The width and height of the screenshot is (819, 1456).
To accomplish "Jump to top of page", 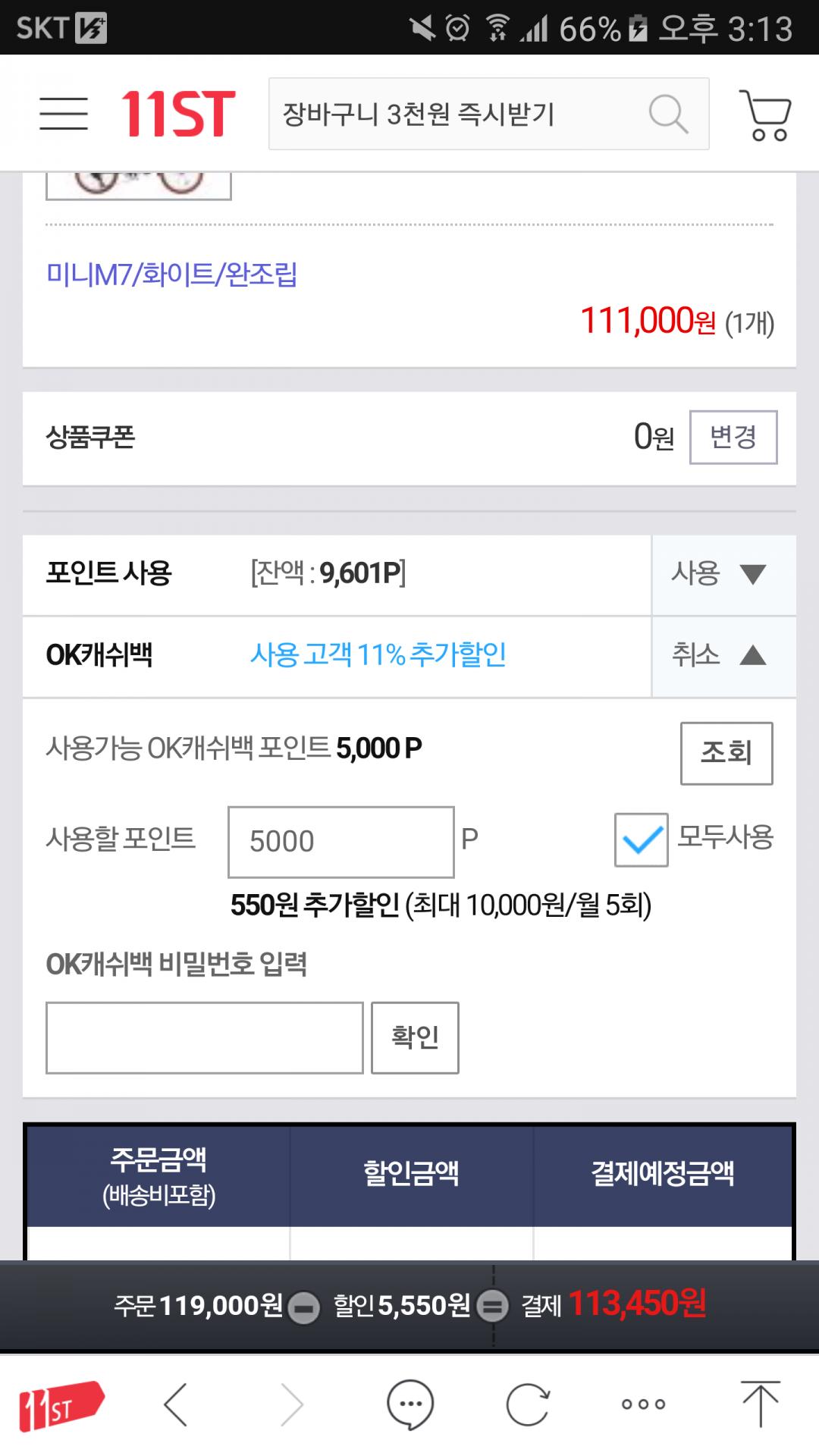I will 760,1404.
